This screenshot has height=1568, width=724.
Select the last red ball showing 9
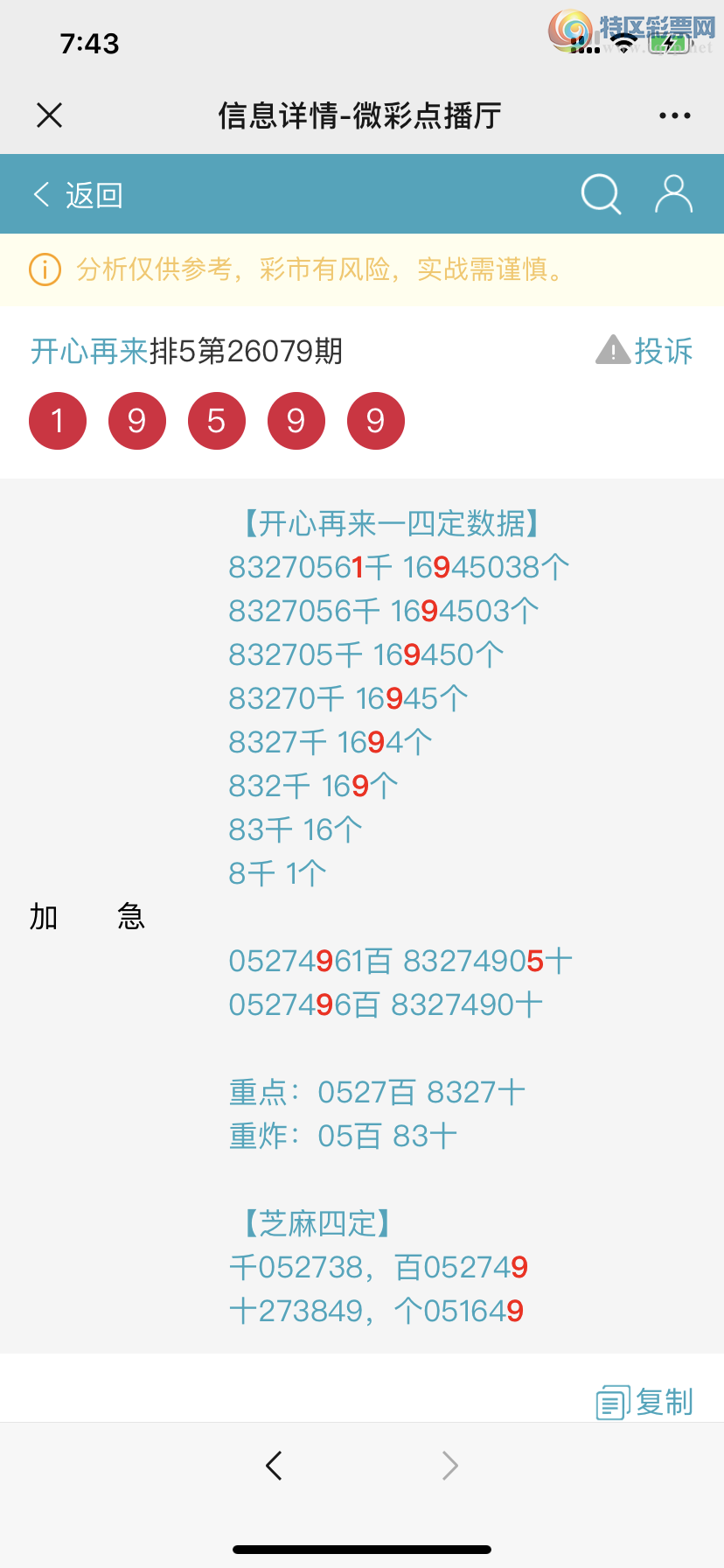376,421
